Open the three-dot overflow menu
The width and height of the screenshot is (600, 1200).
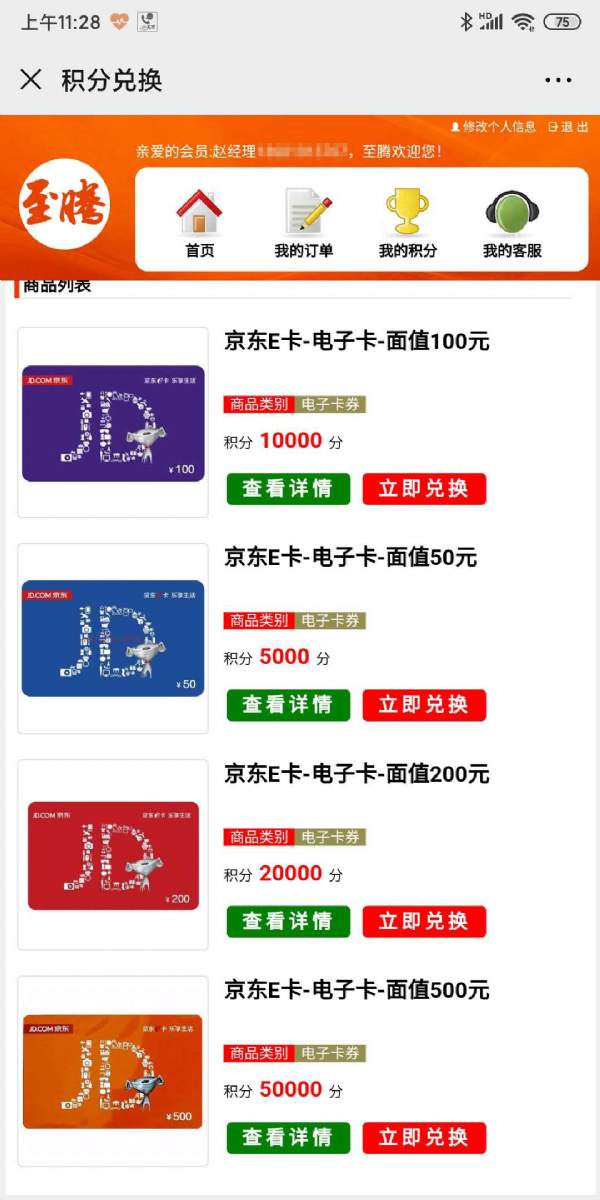(558, 80)
